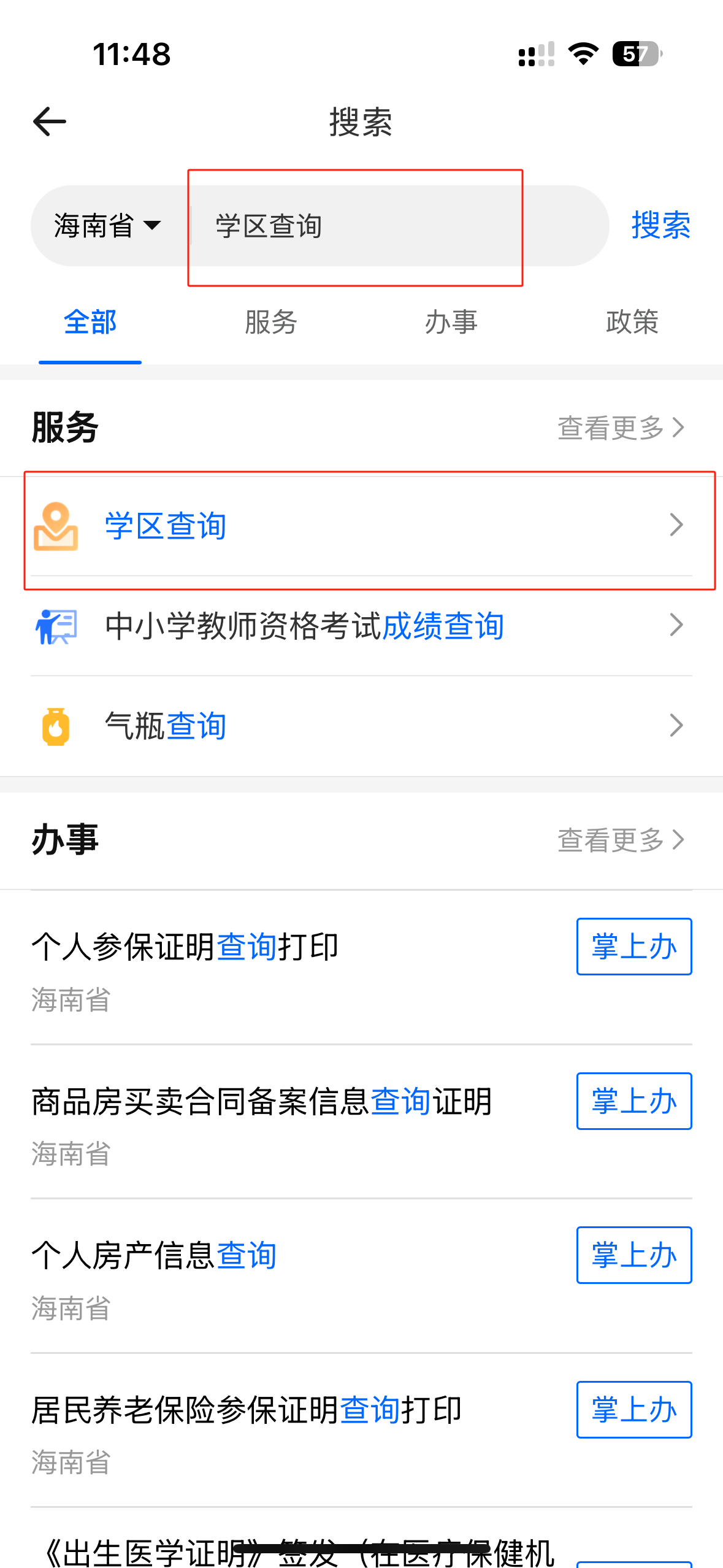View more in the 办事 section
The height and width of the screenshot is (1568, 723).
click(621, 840)
